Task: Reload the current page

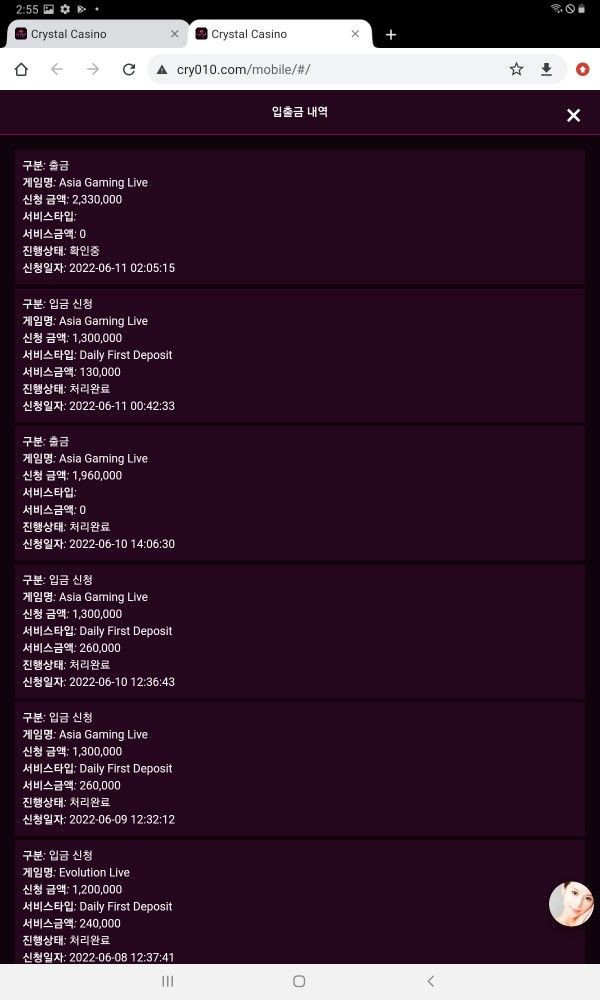Action: (x=129, y=69)
